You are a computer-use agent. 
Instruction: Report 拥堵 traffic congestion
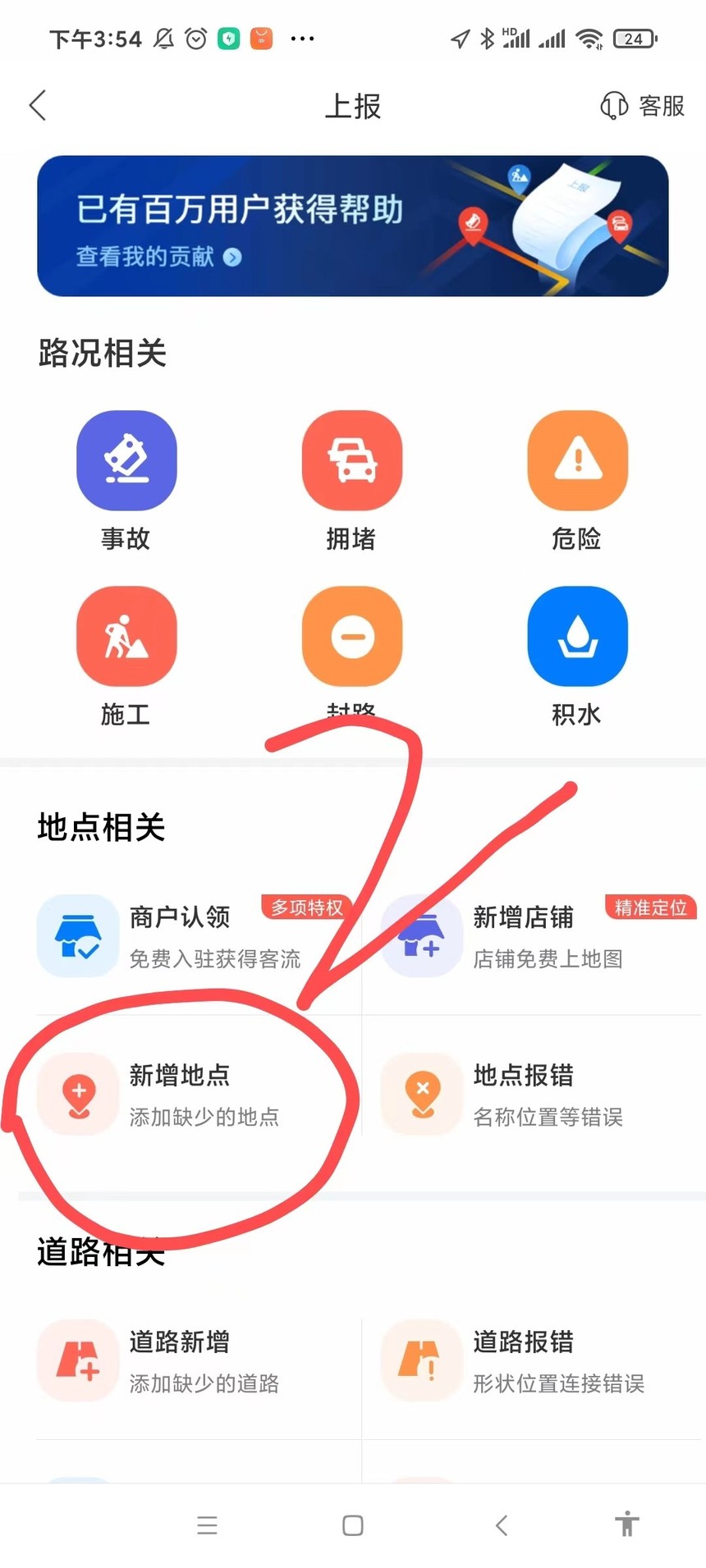[352, 462]
